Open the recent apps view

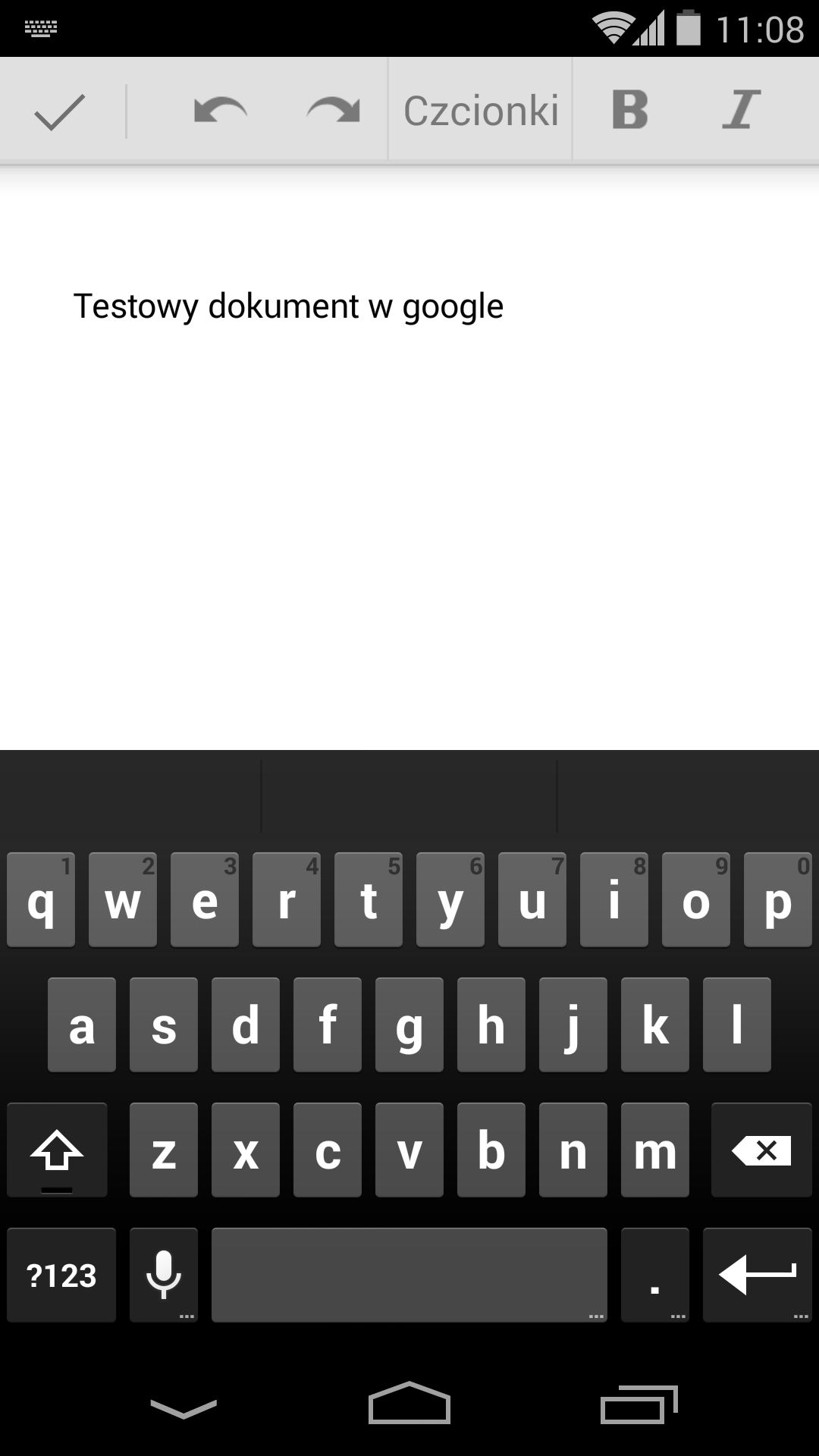639,1404
